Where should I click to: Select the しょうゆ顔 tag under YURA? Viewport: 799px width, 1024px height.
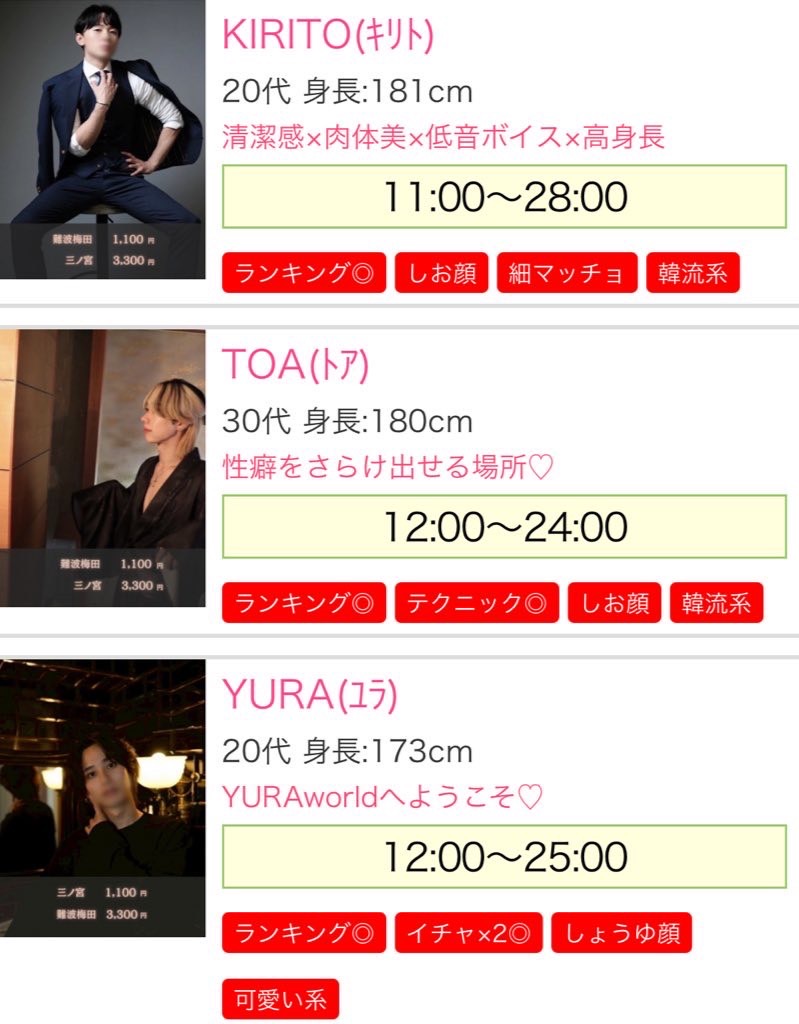pyautogui.click(x=621, y=933)
